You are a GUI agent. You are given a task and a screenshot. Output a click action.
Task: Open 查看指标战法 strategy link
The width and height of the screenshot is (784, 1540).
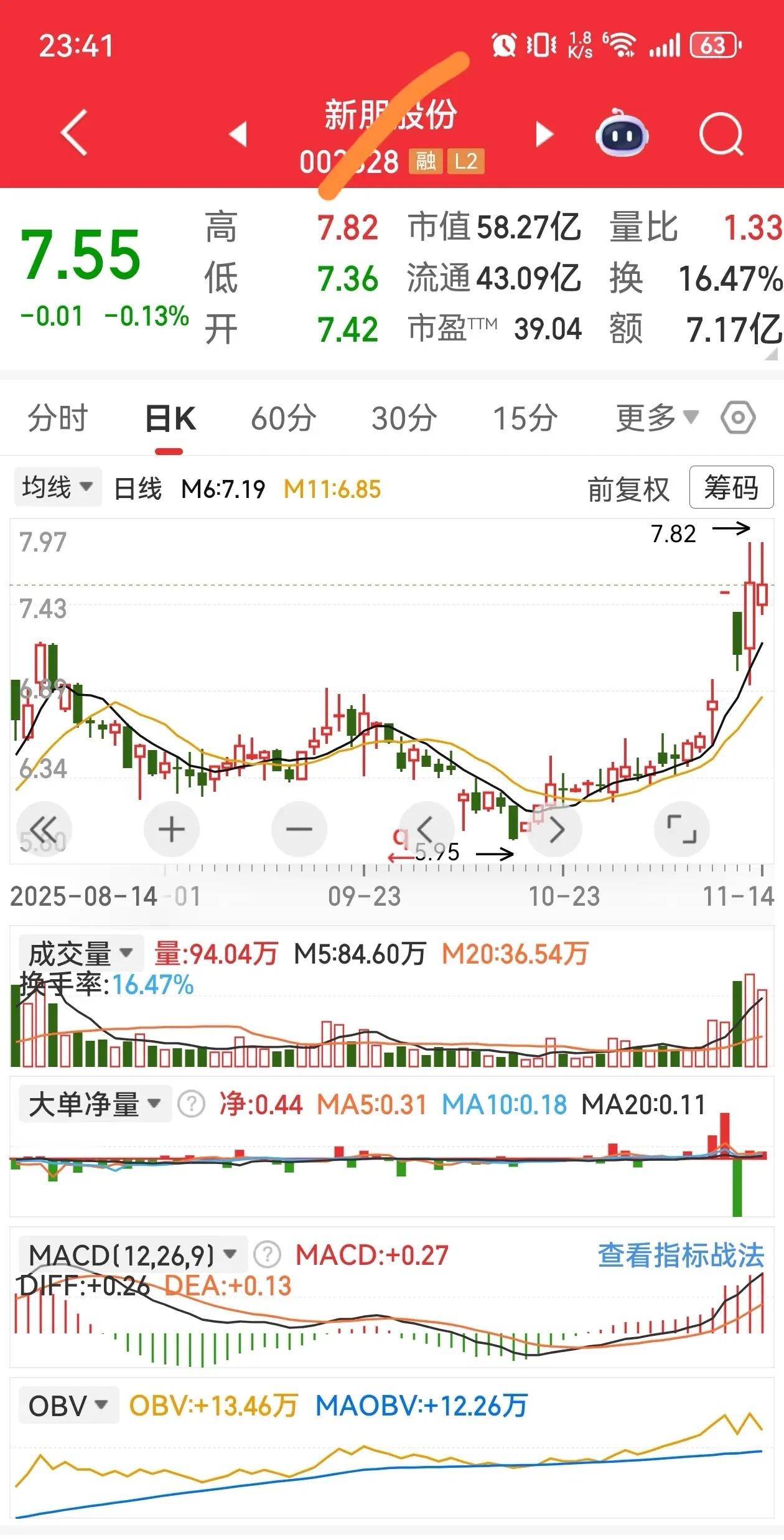coord(680,1256)
